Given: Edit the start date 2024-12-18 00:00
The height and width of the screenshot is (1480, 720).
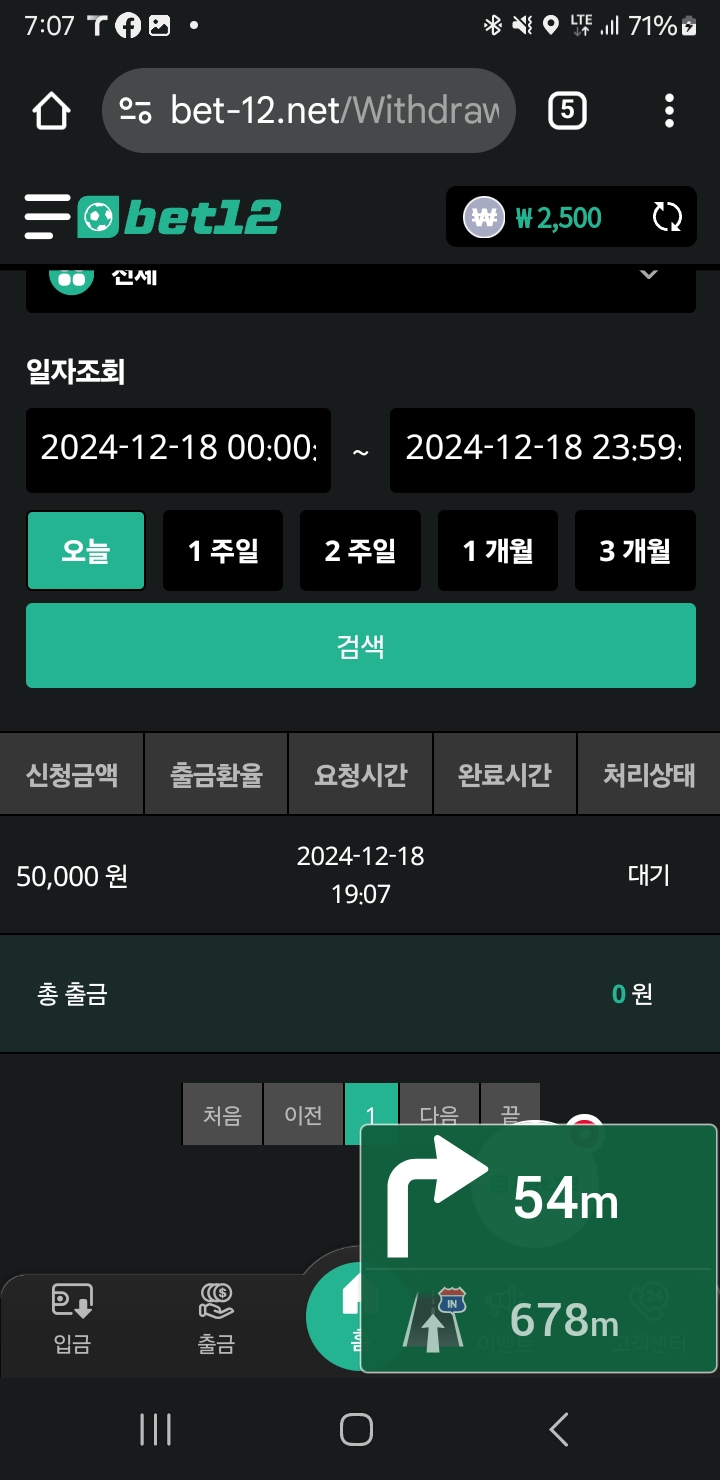Looking at the screenshot, I should coord(178,450).
